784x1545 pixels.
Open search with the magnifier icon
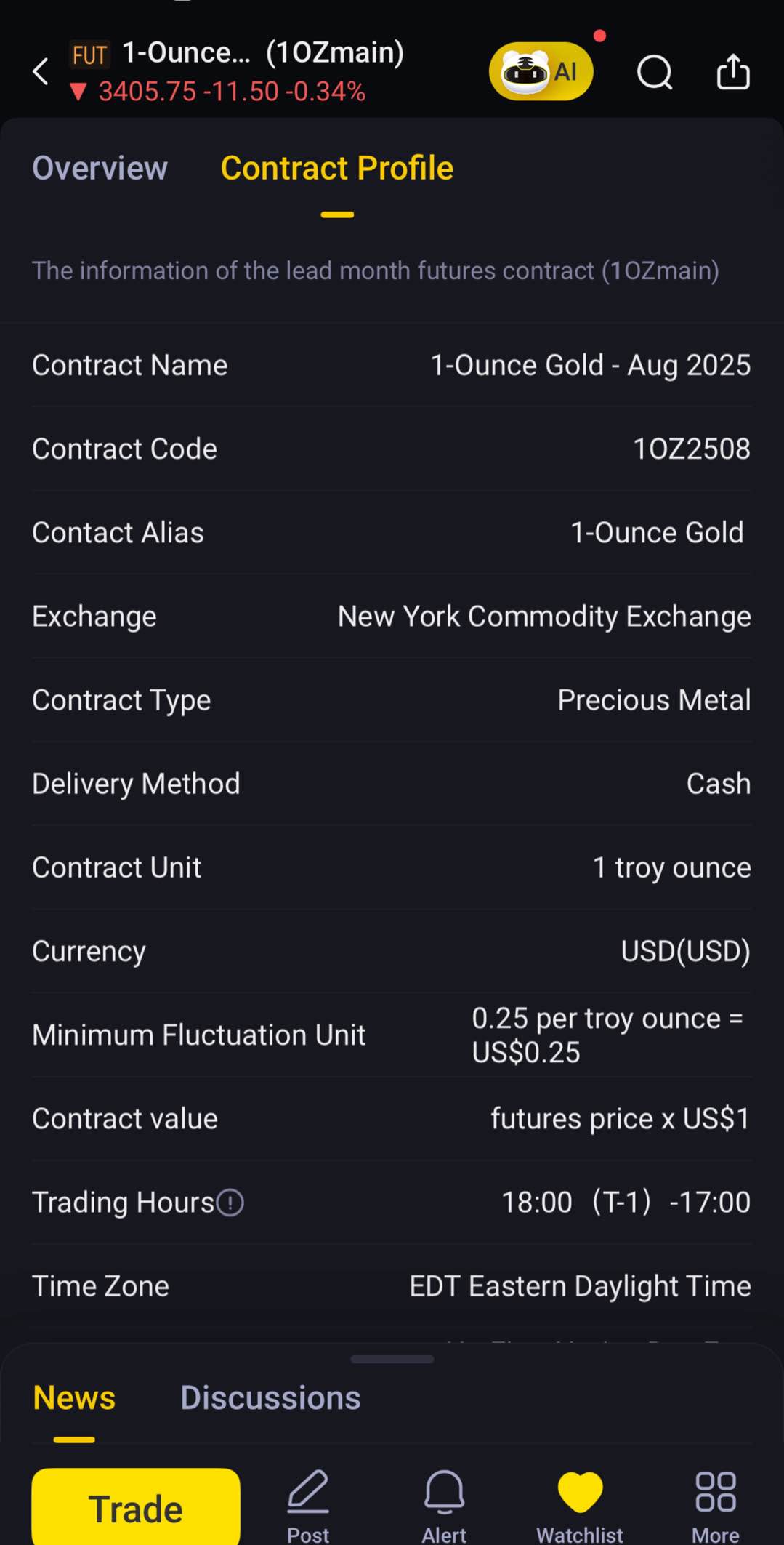(x=655, y=72)
